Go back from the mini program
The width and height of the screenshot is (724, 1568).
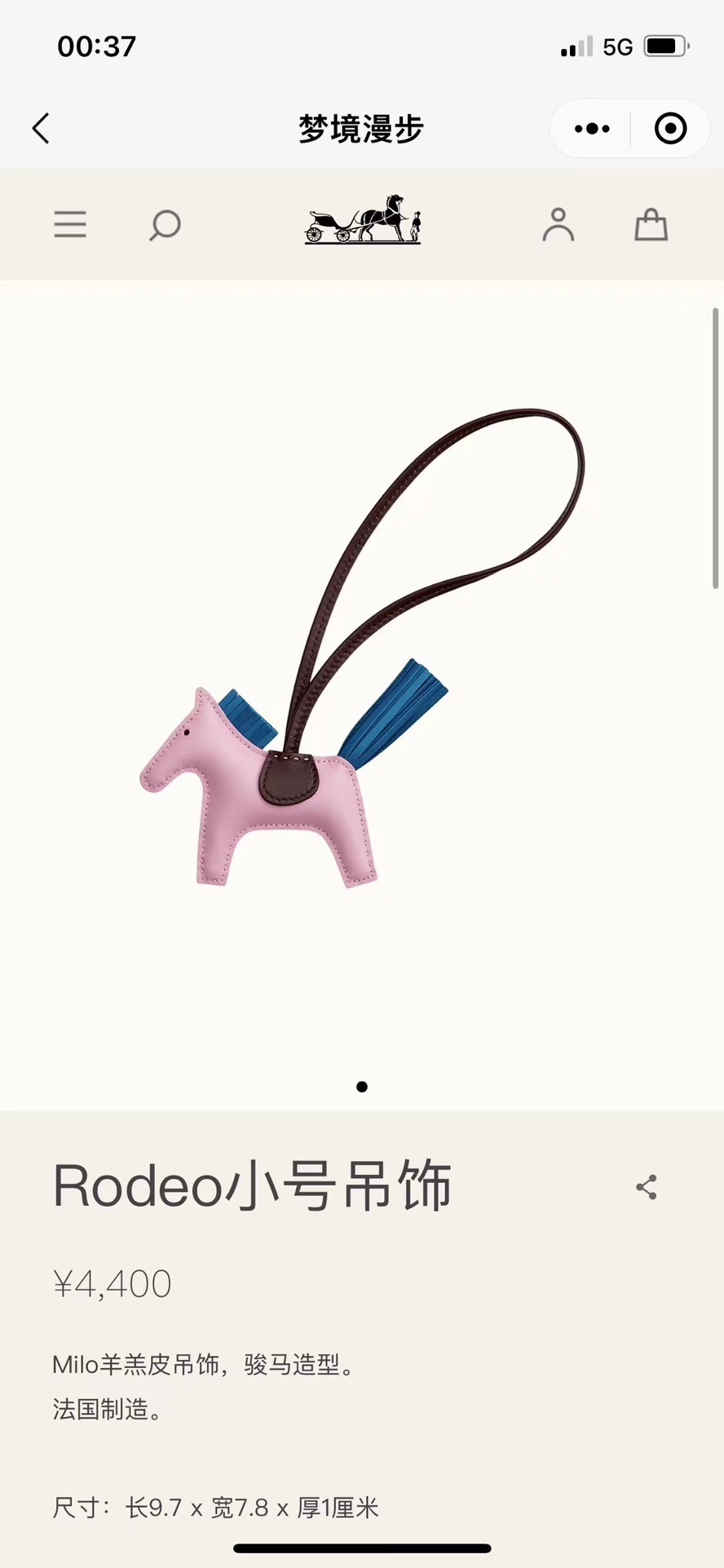pyautogui.click(x=41, y=128)
